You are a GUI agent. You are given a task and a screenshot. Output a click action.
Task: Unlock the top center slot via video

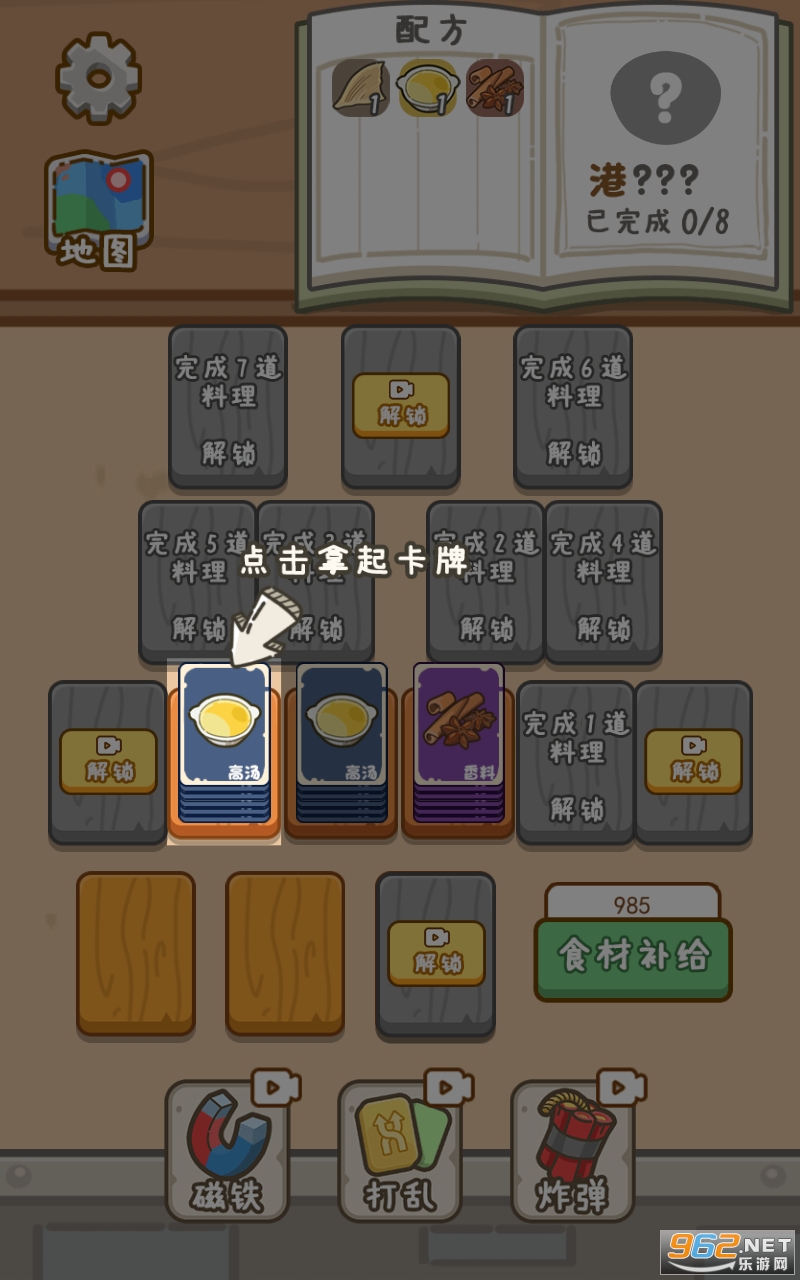tap(401, 405)
